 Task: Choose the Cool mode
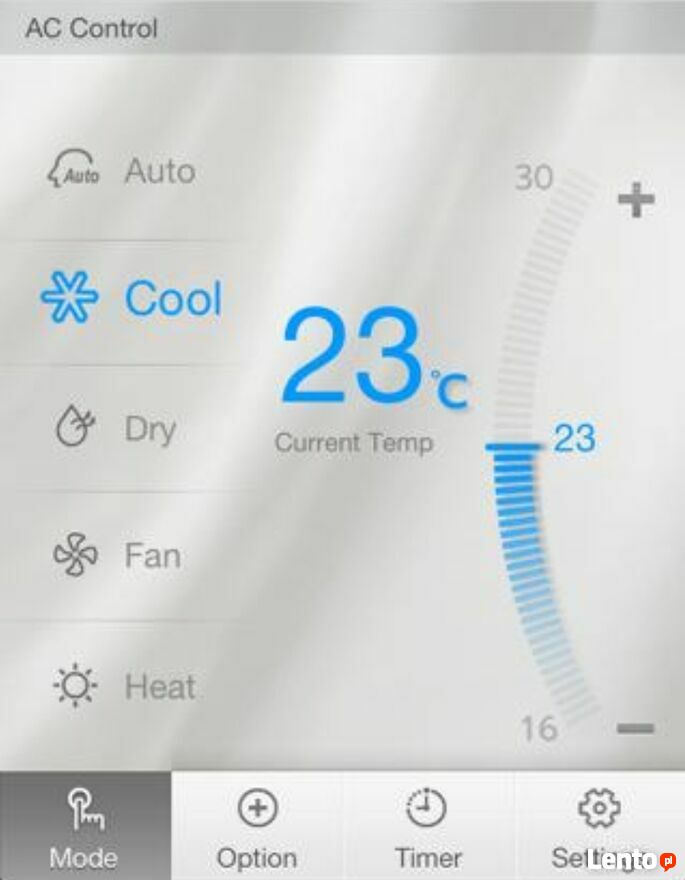click(131, 299)
